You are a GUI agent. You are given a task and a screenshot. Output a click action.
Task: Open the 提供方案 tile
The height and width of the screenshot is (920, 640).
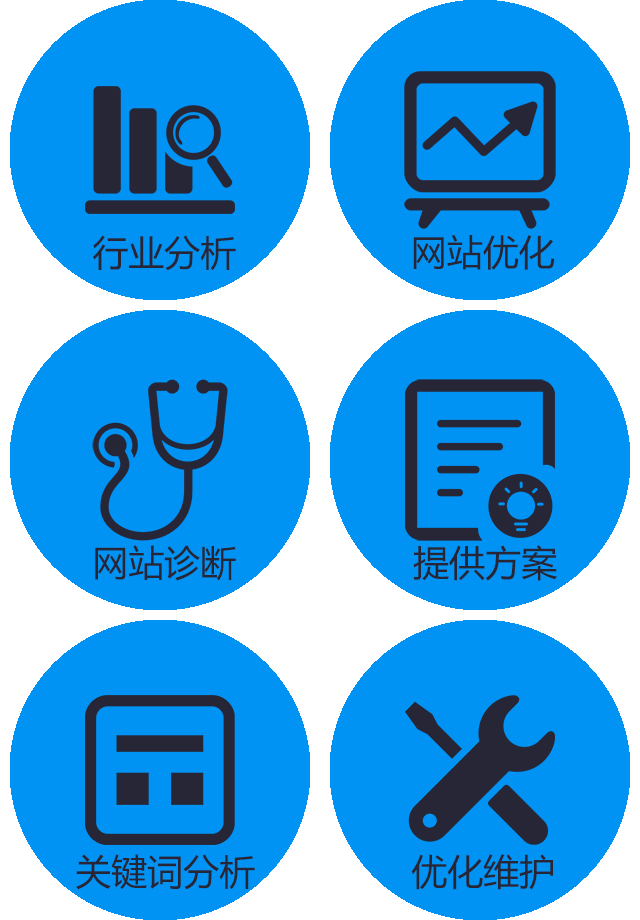tap(480, 460)
